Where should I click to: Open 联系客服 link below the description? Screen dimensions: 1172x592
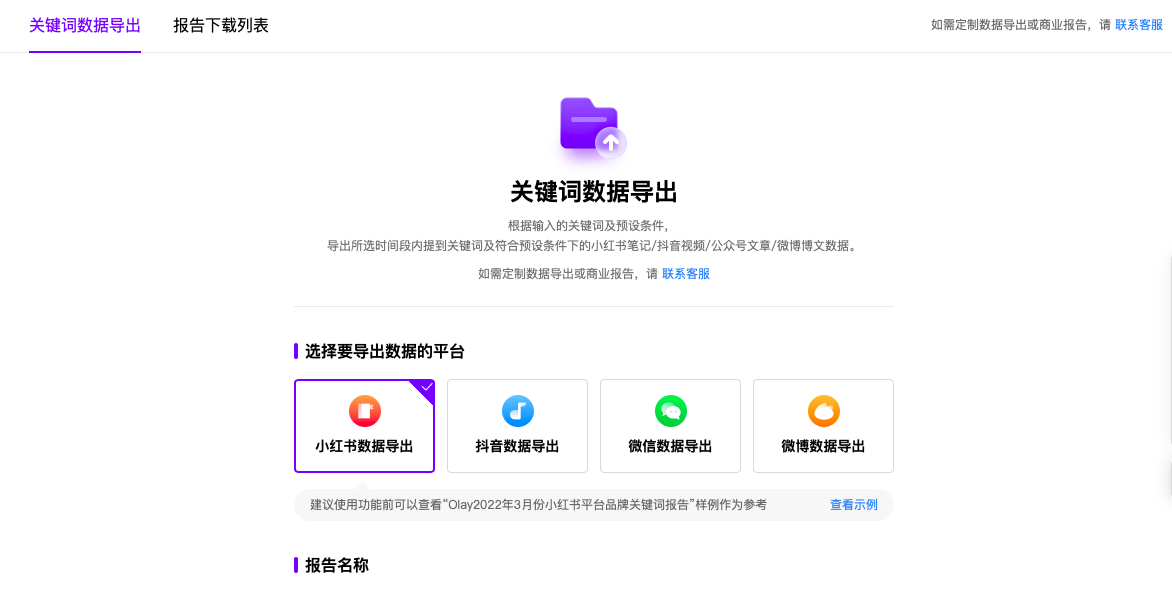click(x=686, y=274)
